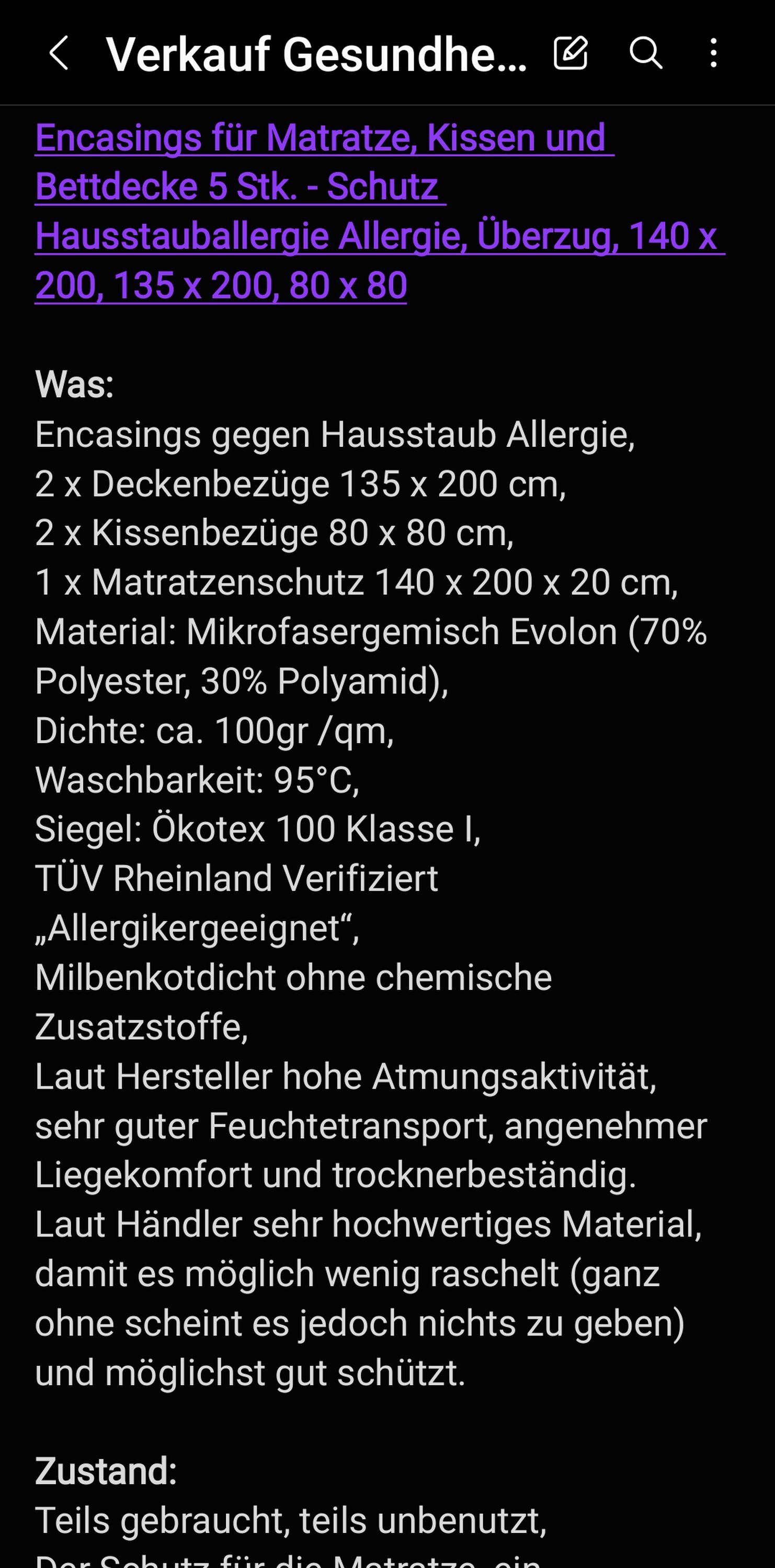Edit this note with the pencil icon
Screen dimensions: 775x1568
pyautogui.click(x=571, y=53)
